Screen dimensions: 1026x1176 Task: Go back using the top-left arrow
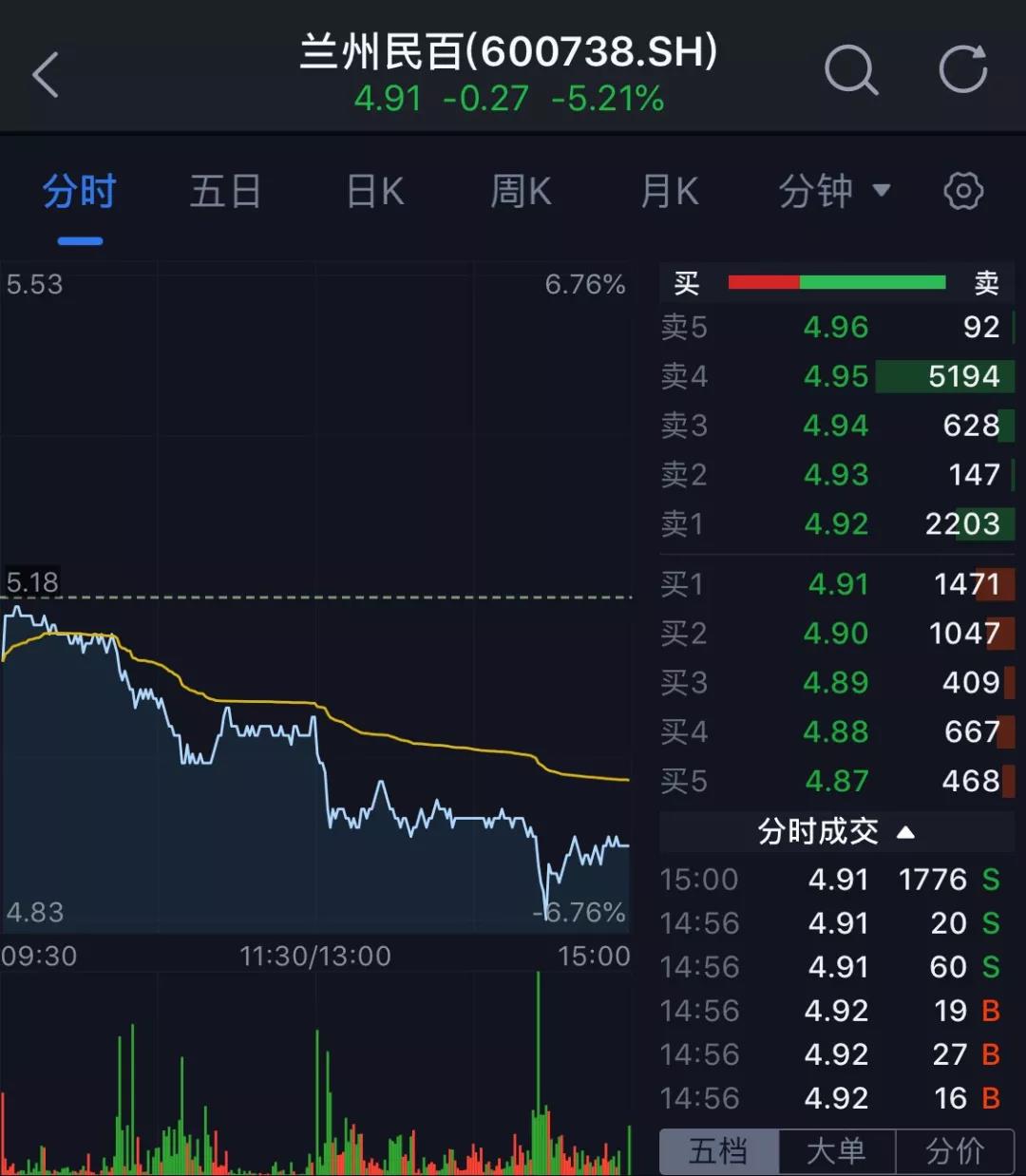click(x=46, y=74)
